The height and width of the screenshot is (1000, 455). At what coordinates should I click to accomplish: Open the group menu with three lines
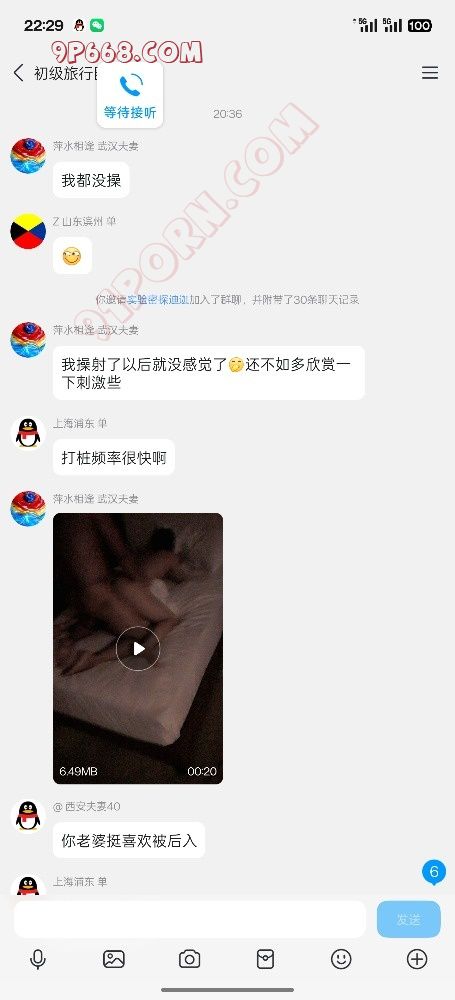[x=430, y=73]
